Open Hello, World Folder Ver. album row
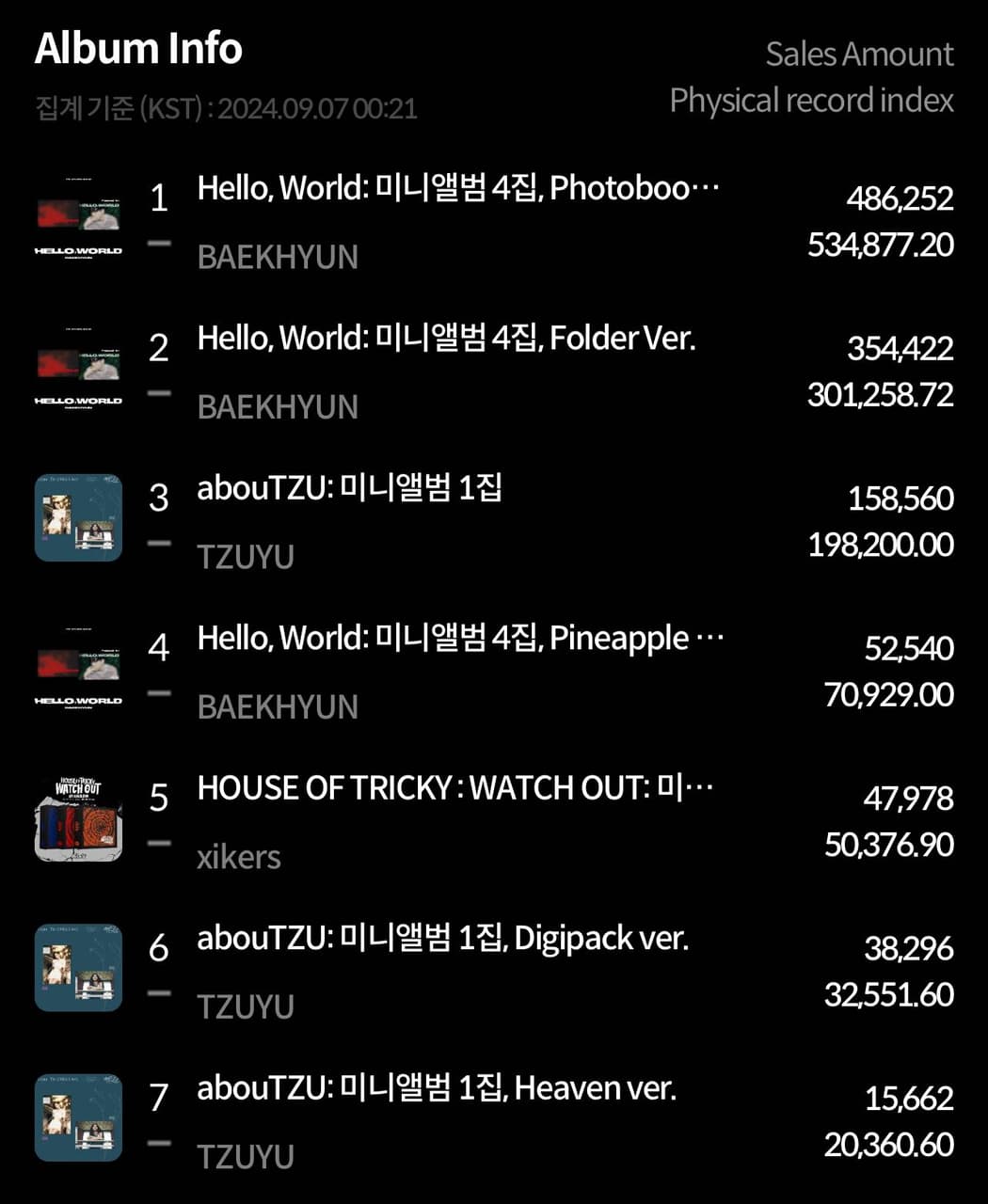 446,339
